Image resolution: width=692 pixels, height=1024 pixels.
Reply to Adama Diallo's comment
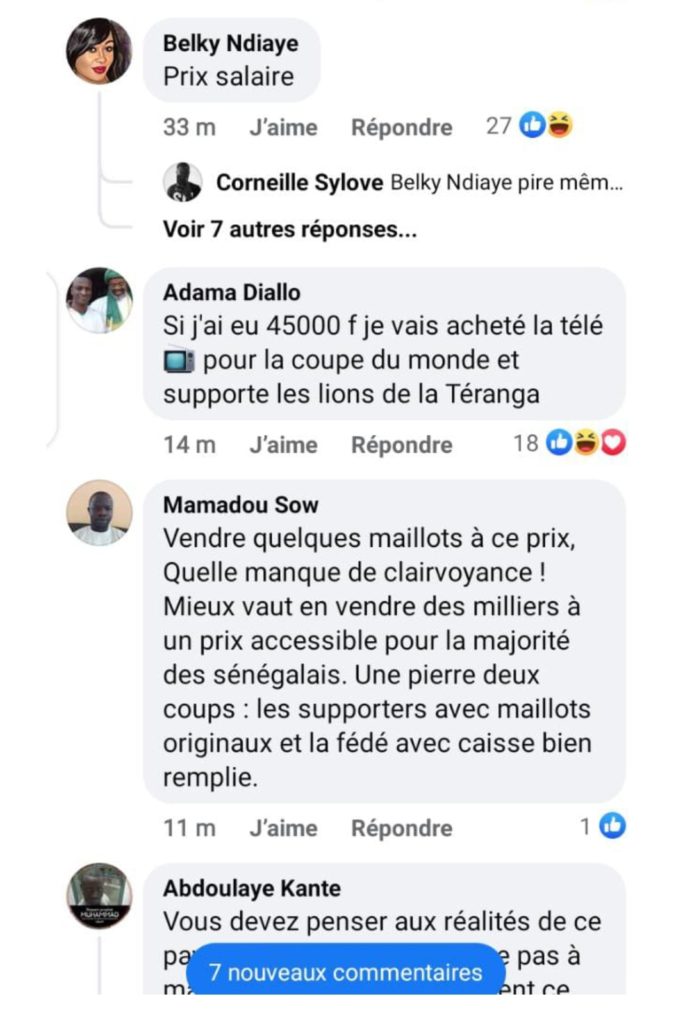coord(401,444)
